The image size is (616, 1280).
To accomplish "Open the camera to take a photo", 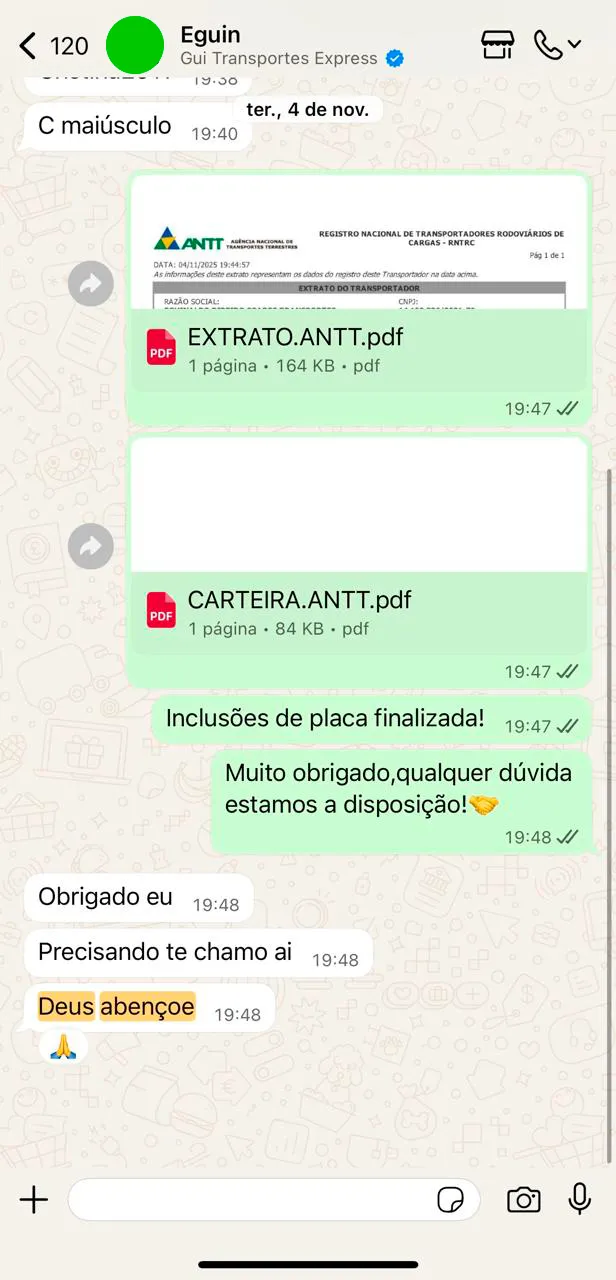I will 523,1199.
